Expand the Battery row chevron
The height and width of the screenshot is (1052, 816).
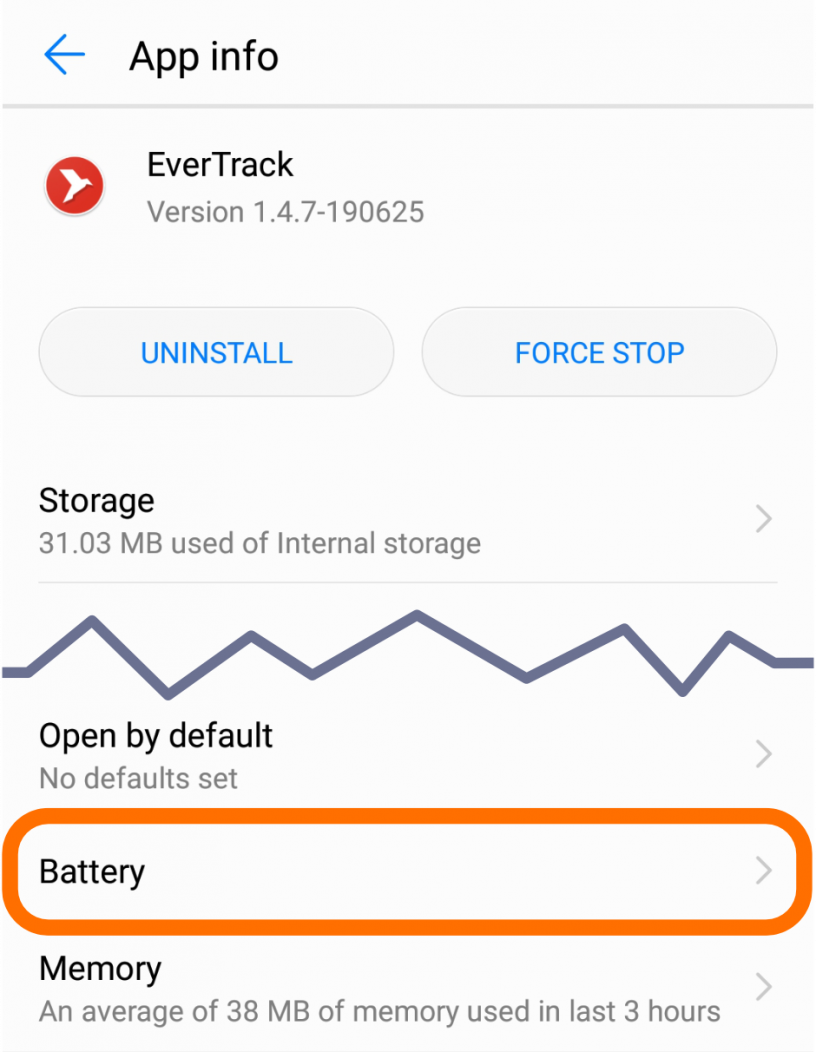coord(764,871)
